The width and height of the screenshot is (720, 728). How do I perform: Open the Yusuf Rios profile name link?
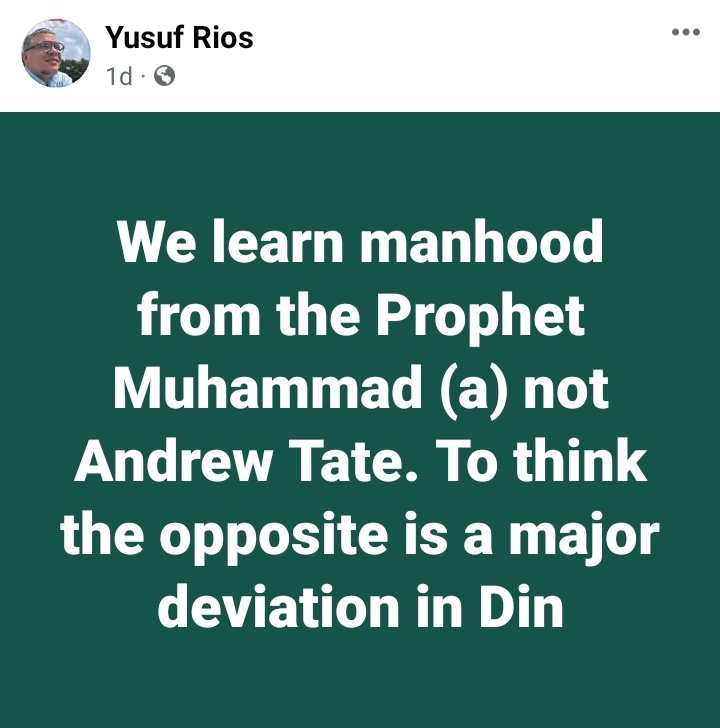click(x=179, y=38)
